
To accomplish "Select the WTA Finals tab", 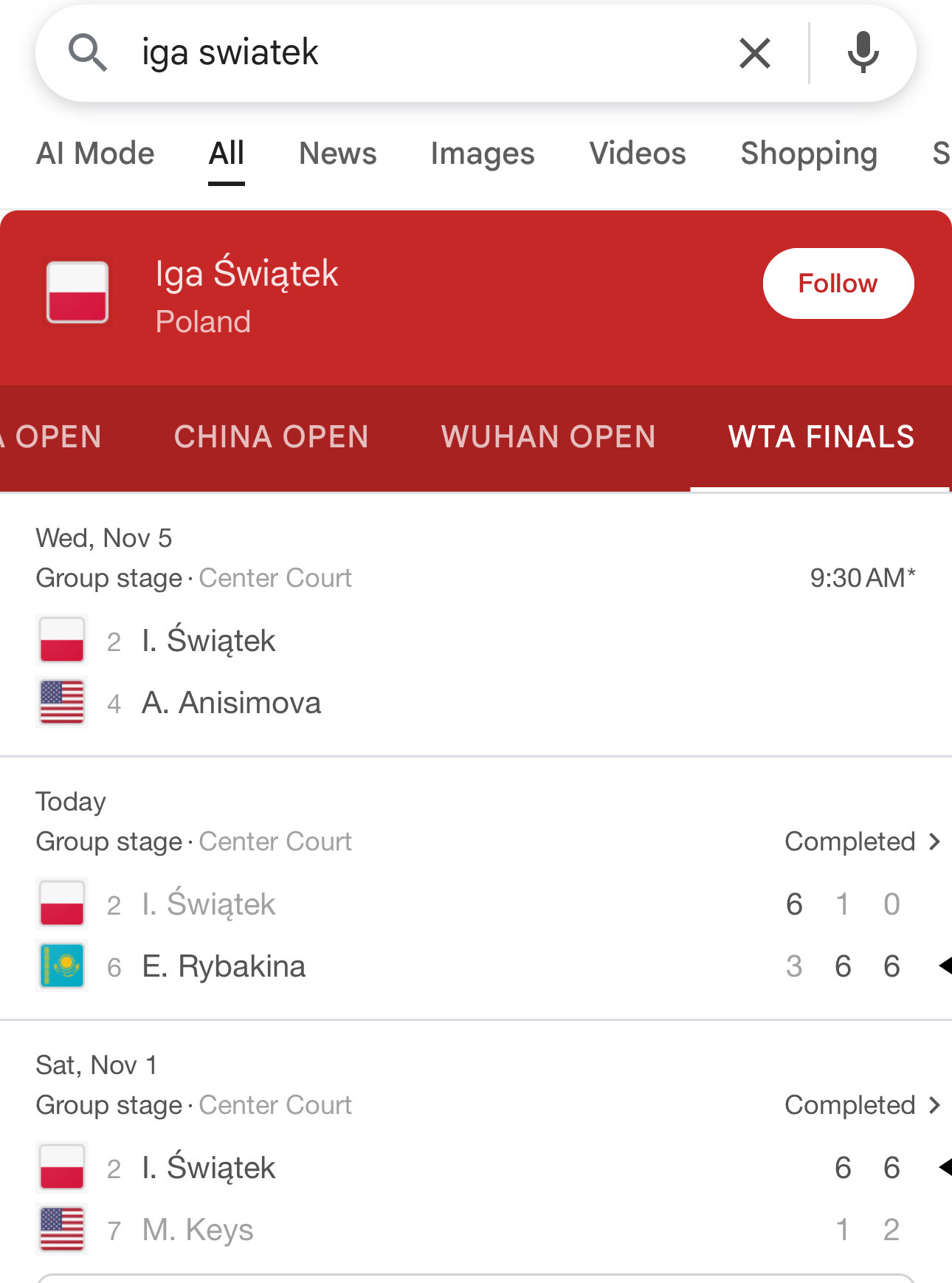I will click(821, 437).
